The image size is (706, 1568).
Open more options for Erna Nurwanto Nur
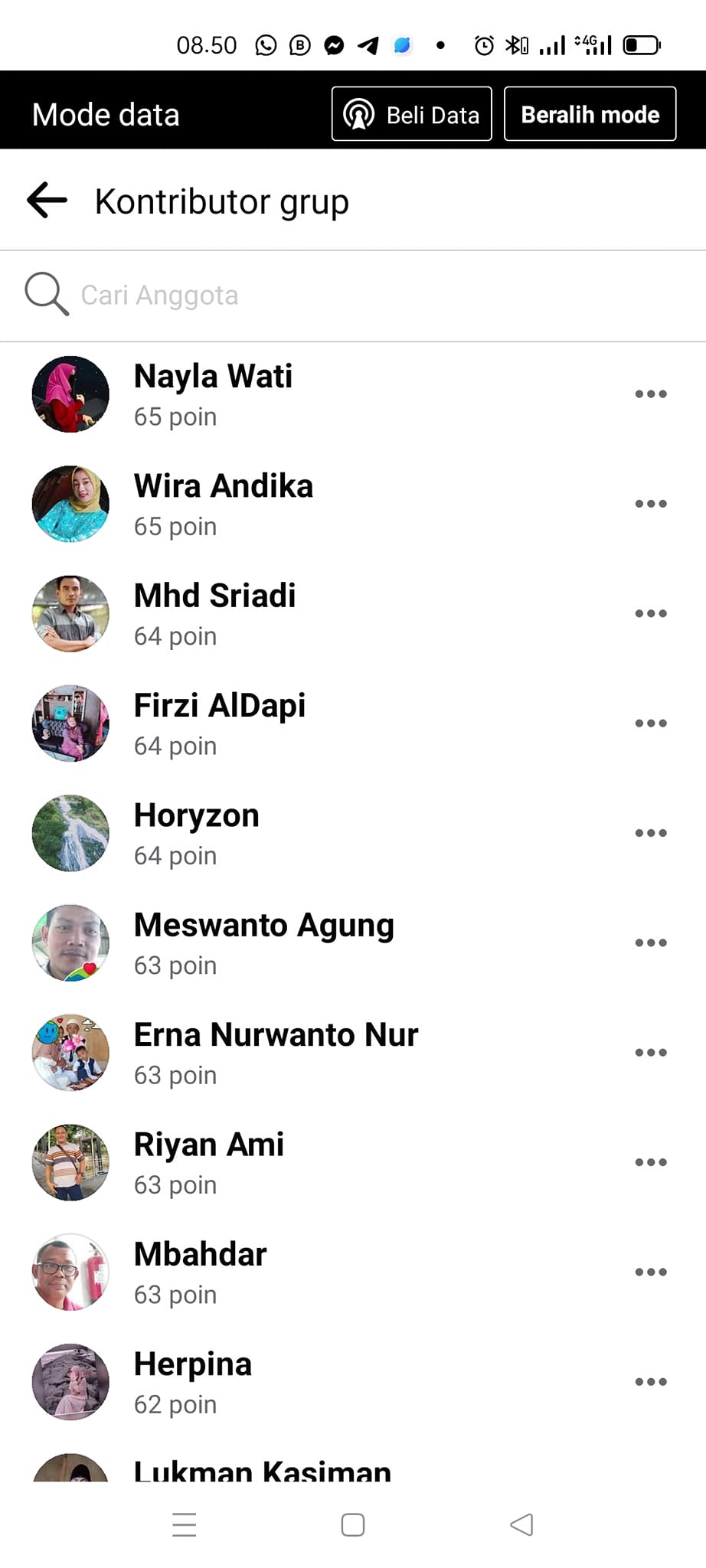(x=650, y=1053)
